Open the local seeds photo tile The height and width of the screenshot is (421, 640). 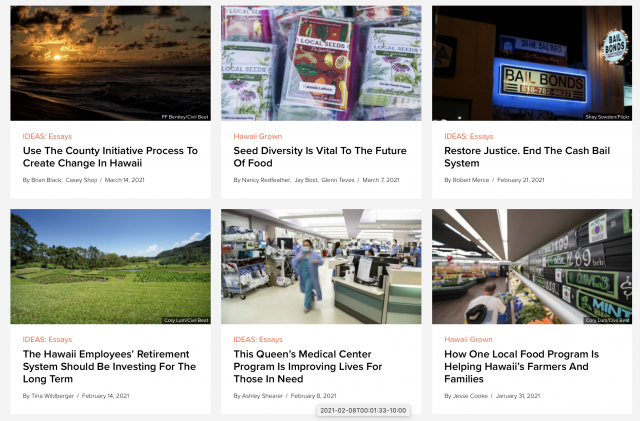pos(321,62)
